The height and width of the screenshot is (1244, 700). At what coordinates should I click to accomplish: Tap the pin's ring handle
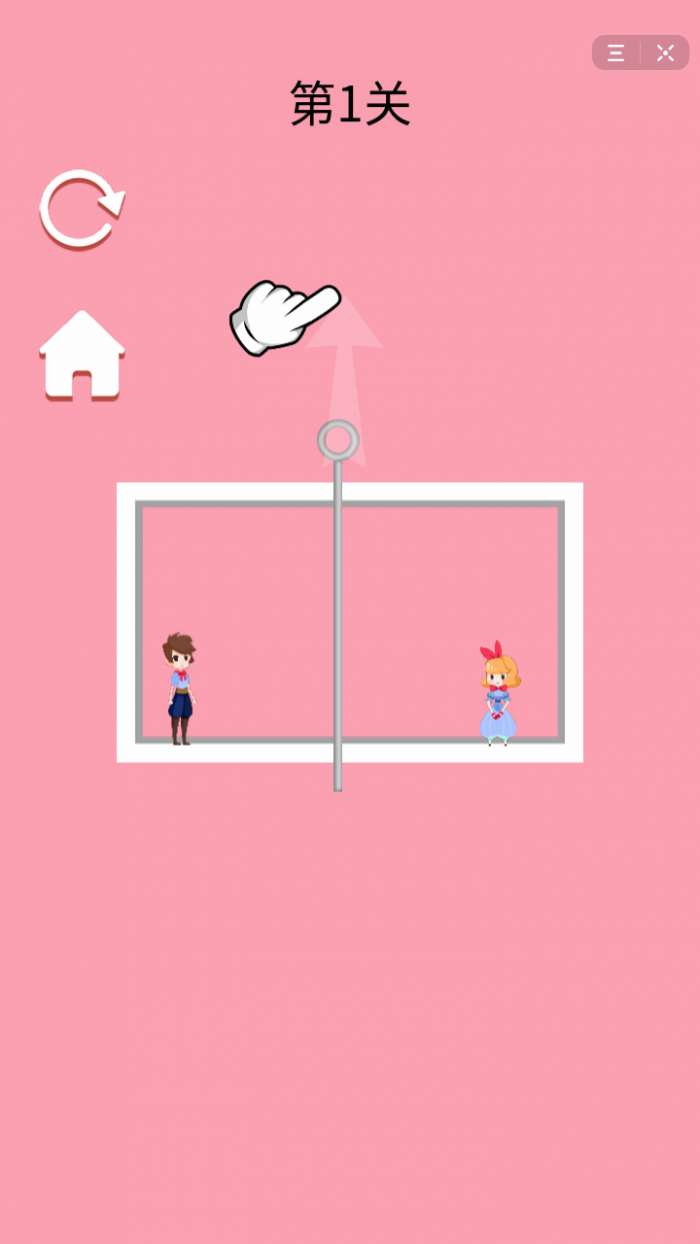pyautogui.click(x=338, y=440)
